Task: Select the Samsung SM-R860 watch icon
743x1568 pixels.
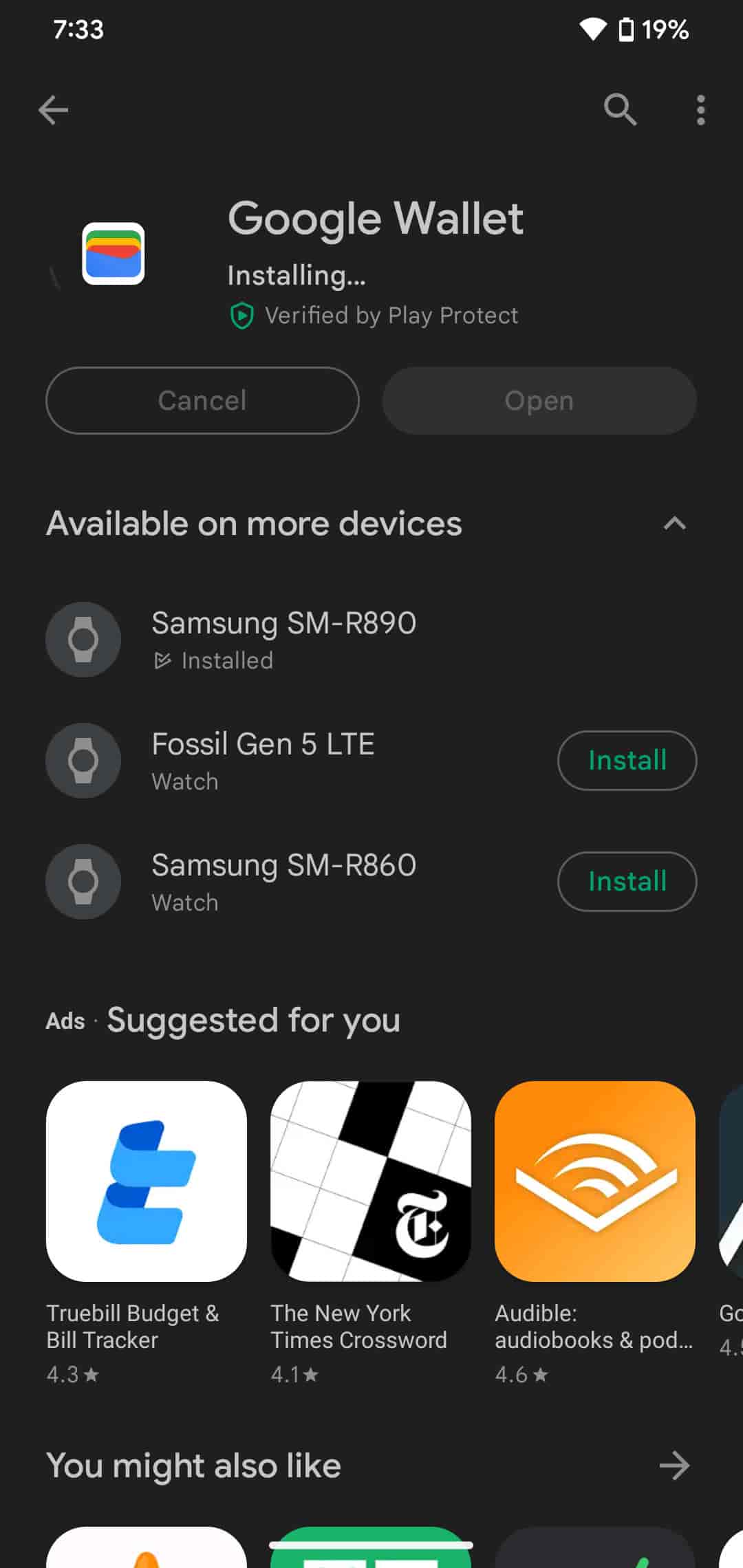Action: pyautogui.click(x=83, y=882)
